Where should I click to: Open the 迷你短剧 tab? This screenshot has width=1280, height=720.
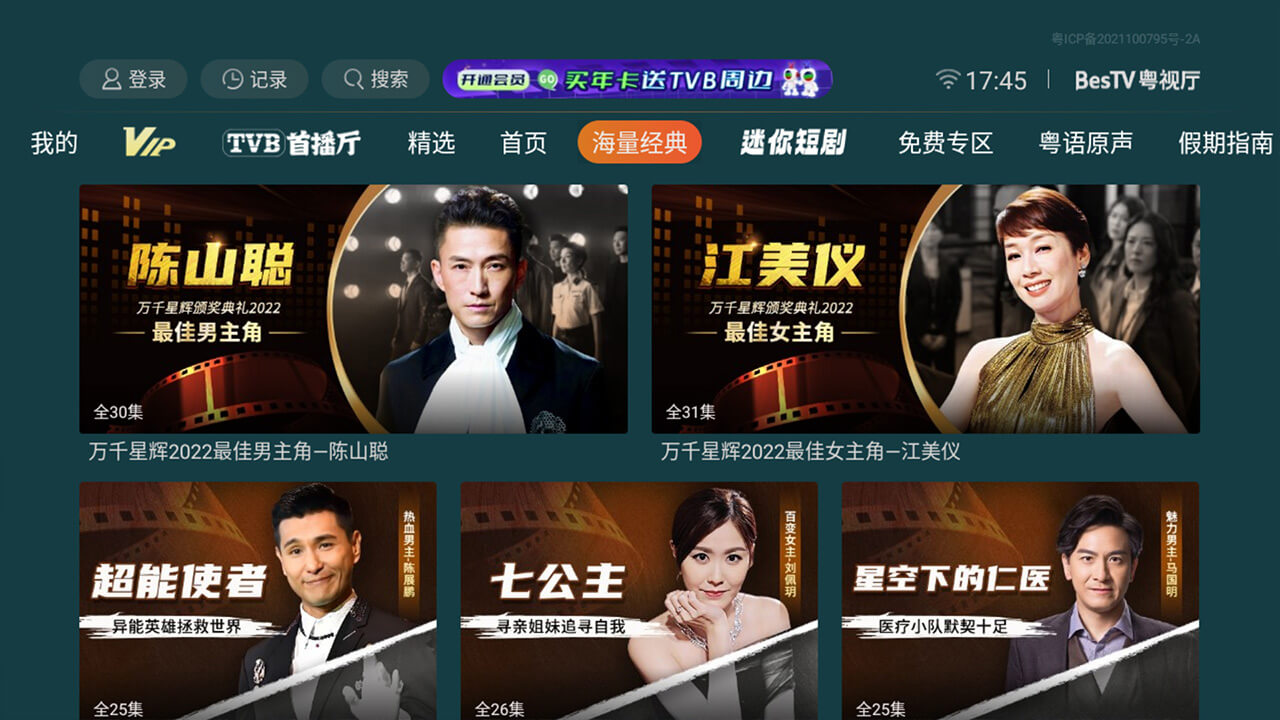pyautogui.click(x=793, y=143)
